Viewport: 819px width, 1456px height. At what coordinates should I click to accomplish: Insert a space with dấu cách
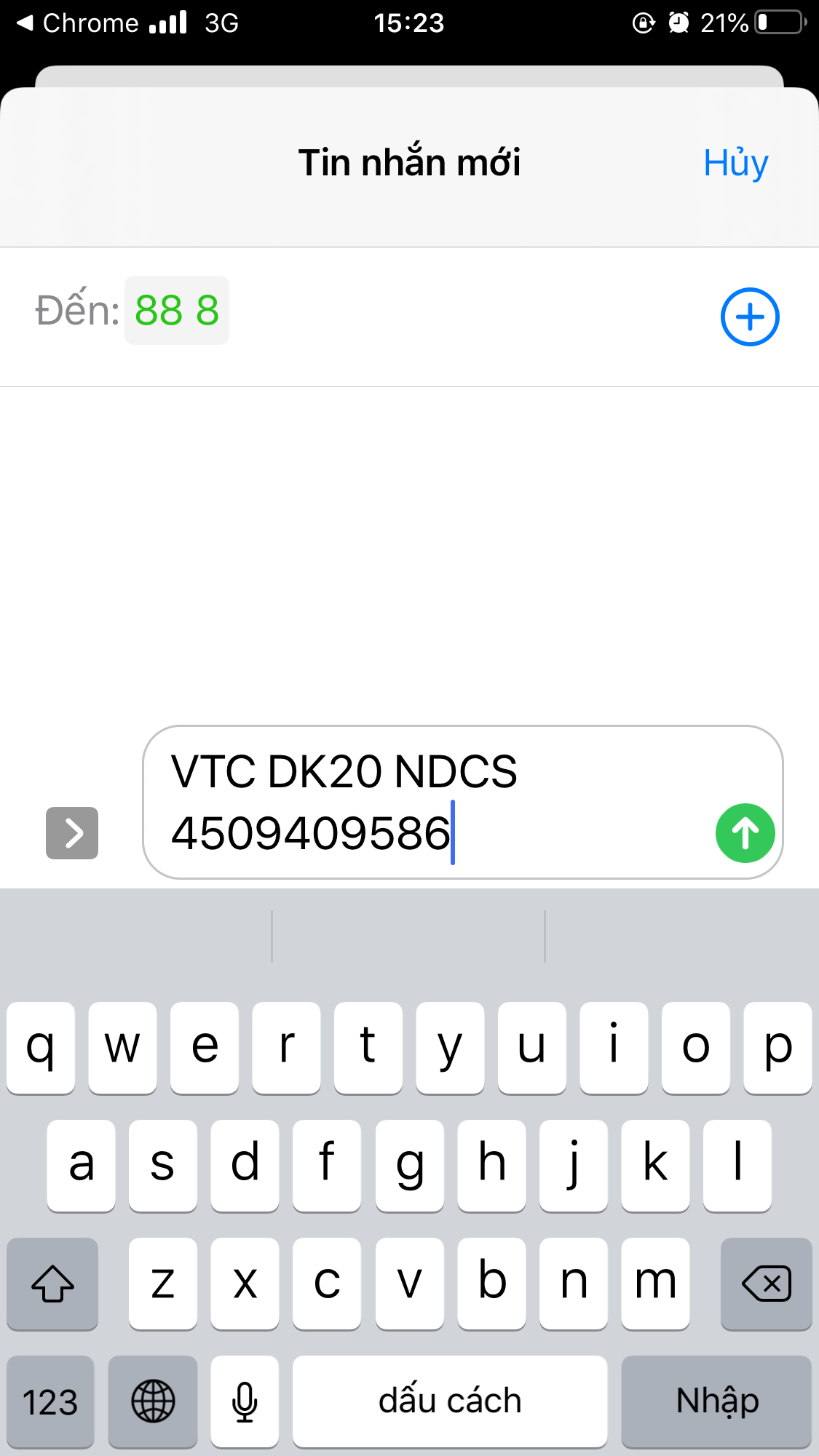450,1401
